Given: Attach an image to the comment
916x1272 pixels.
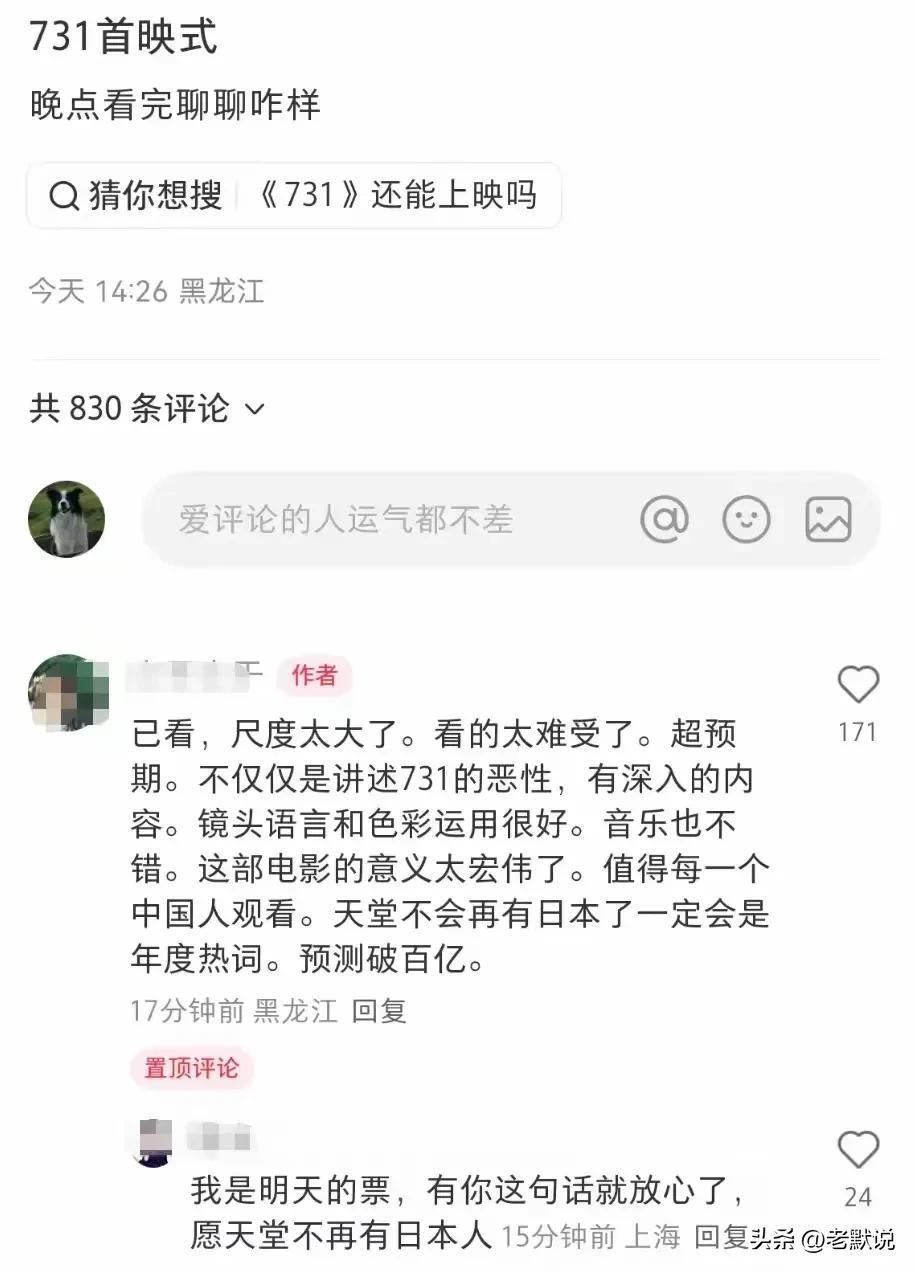Looking at the screenshot, I should click(828, 520).
